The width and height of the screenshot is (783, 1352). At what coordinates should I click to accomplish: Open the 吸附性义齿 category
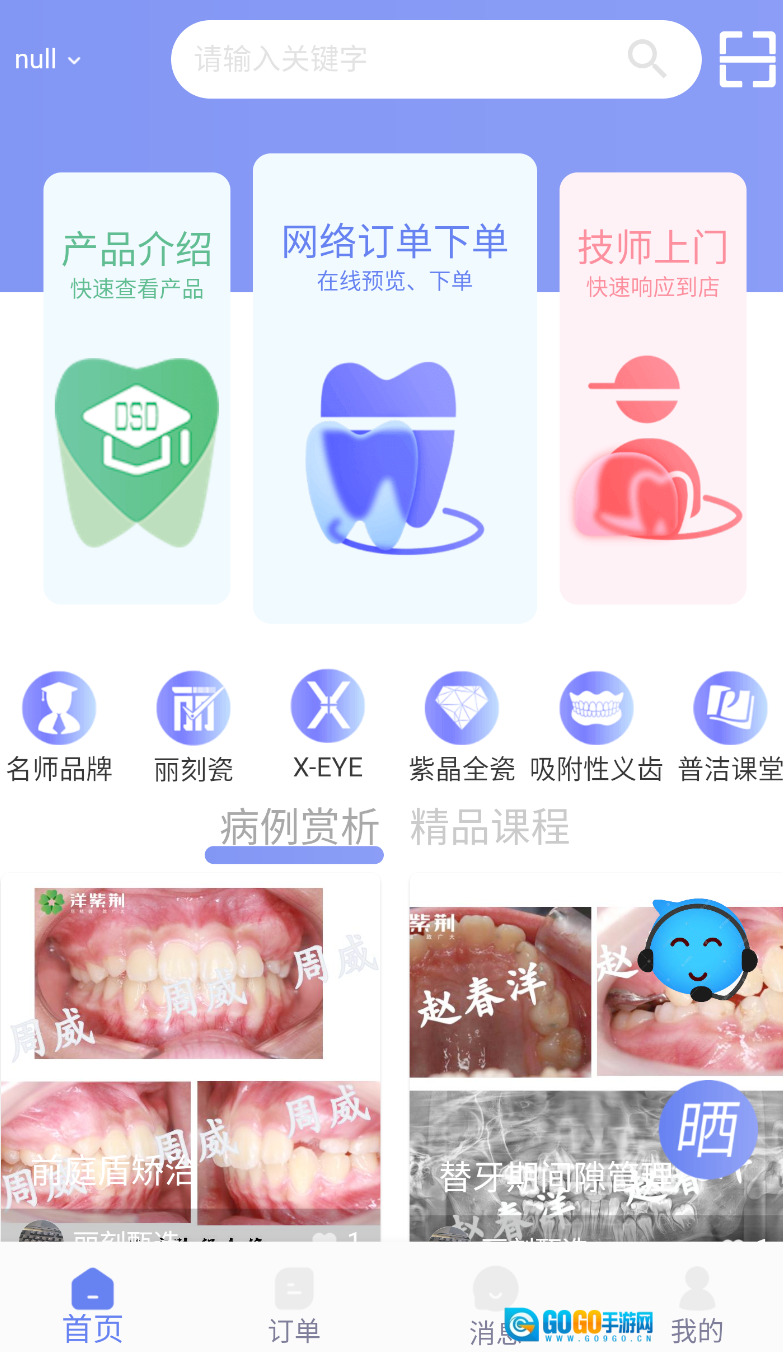point(596,726)
